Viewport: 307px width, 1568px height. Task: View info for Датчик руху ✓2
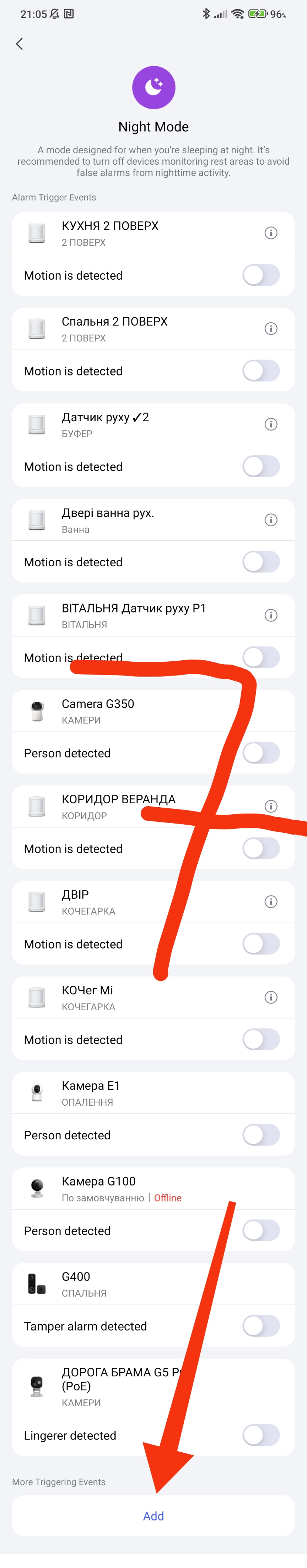pos(271,424)
